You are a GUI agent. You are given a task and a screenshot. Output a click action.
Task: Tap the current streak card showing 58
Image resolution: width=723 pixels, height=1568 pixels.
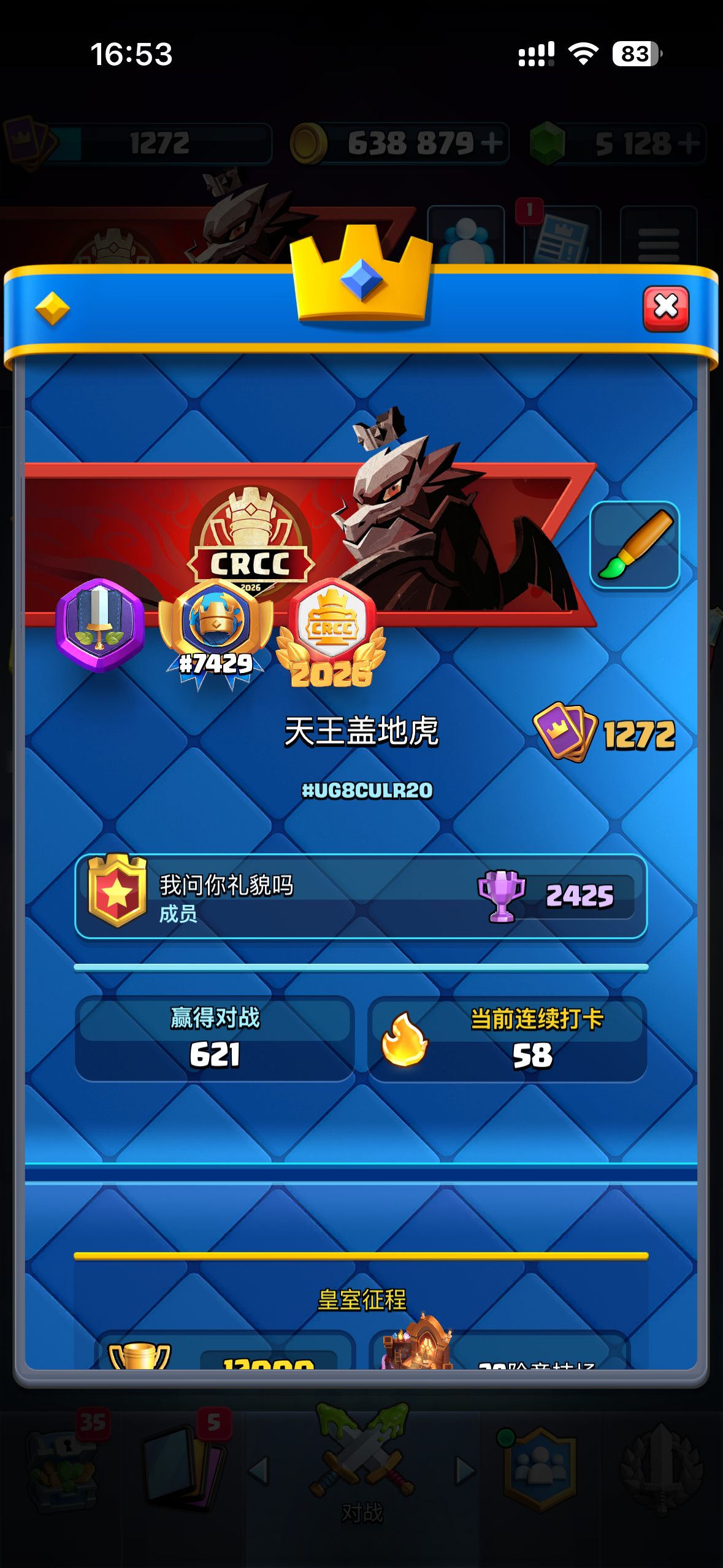coord(507,1039)
